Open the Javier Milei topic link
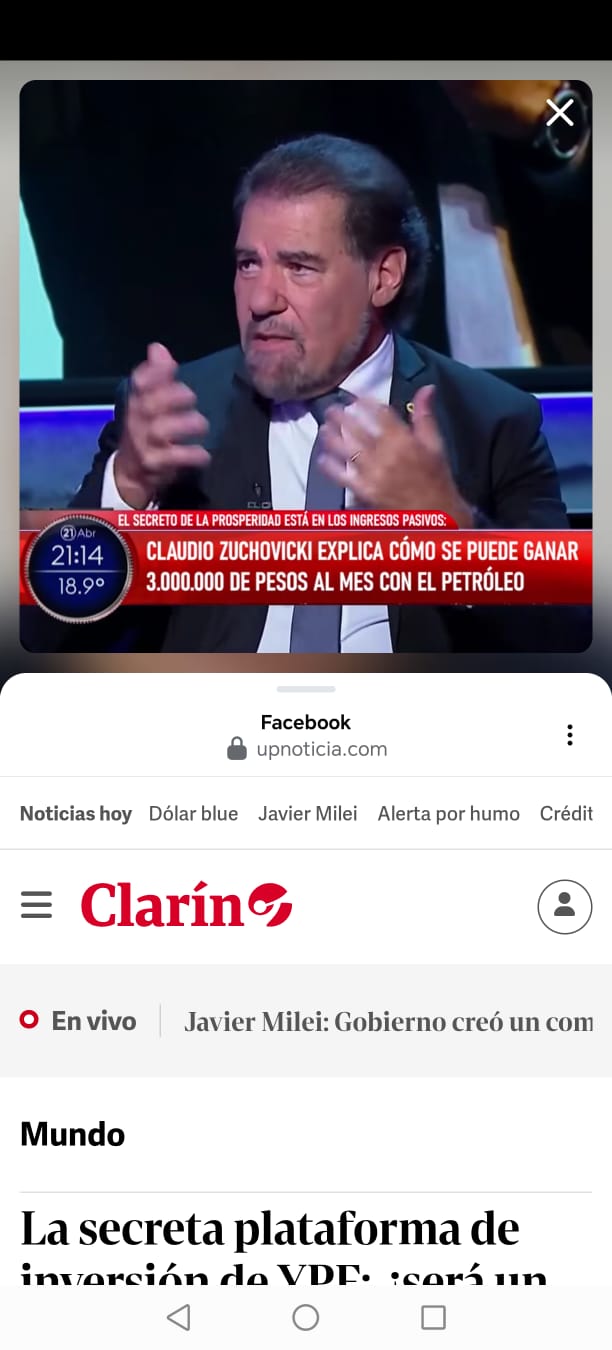The height and width of the screenshot is (1350, 612). [x=307, y=813]
